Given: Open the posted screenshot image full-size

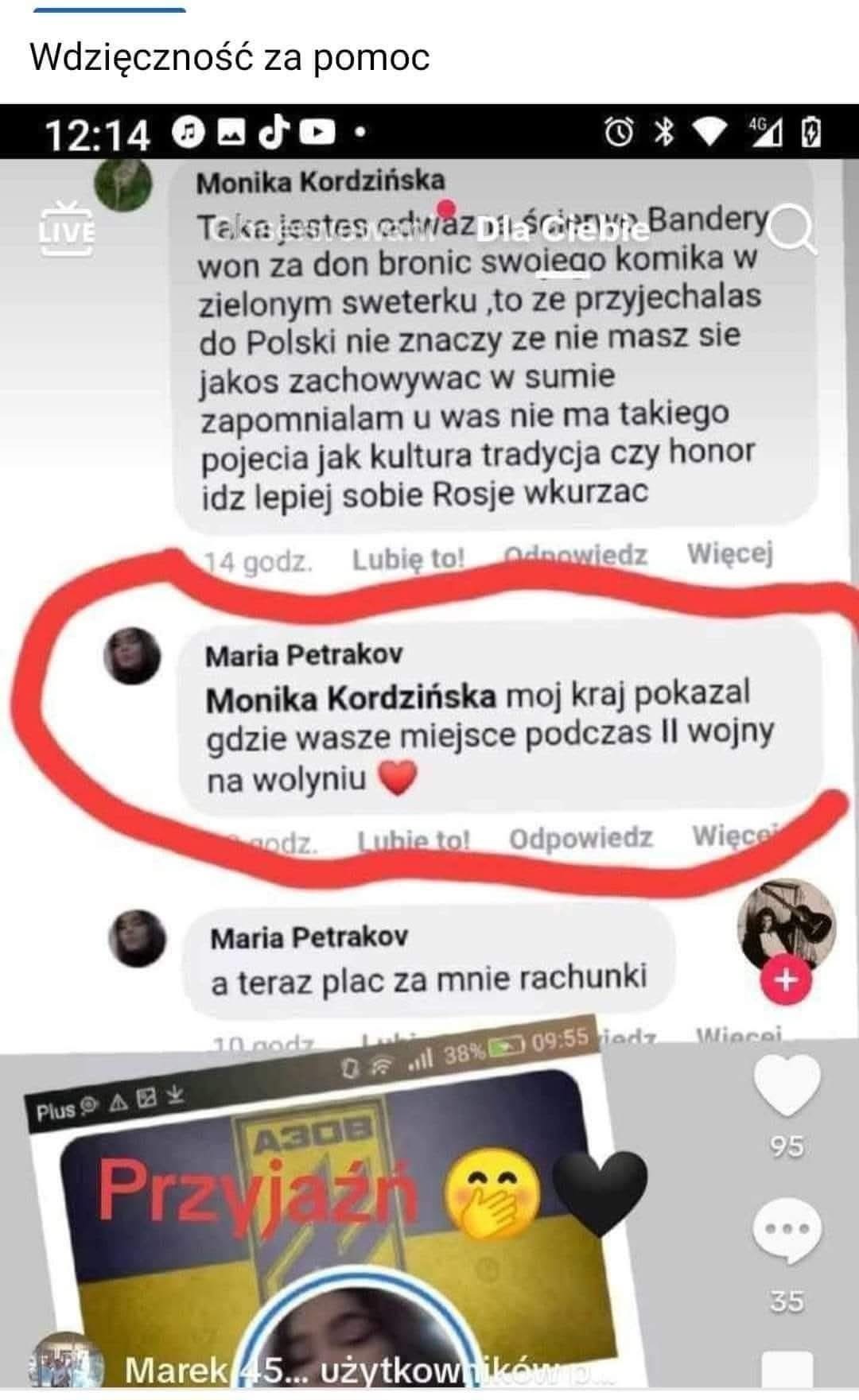Looking at the screenshot, I should tap(429, 747).
